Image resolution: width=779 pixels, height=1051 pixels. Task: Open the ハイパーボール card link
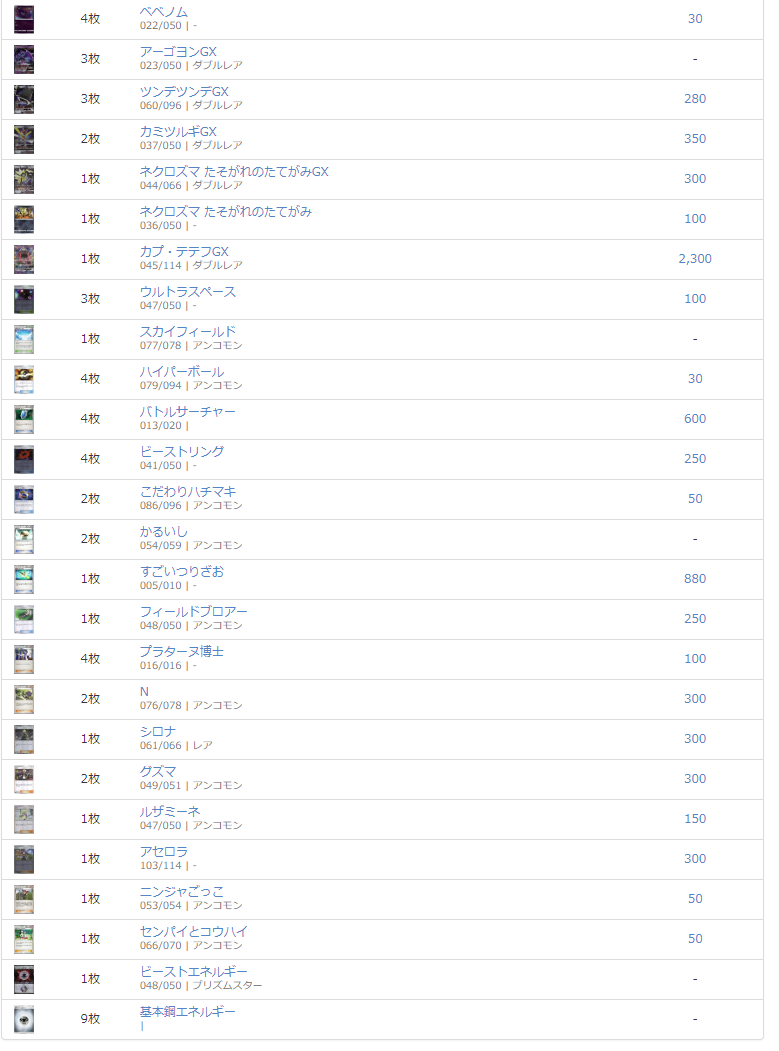[x=182, y=372]
